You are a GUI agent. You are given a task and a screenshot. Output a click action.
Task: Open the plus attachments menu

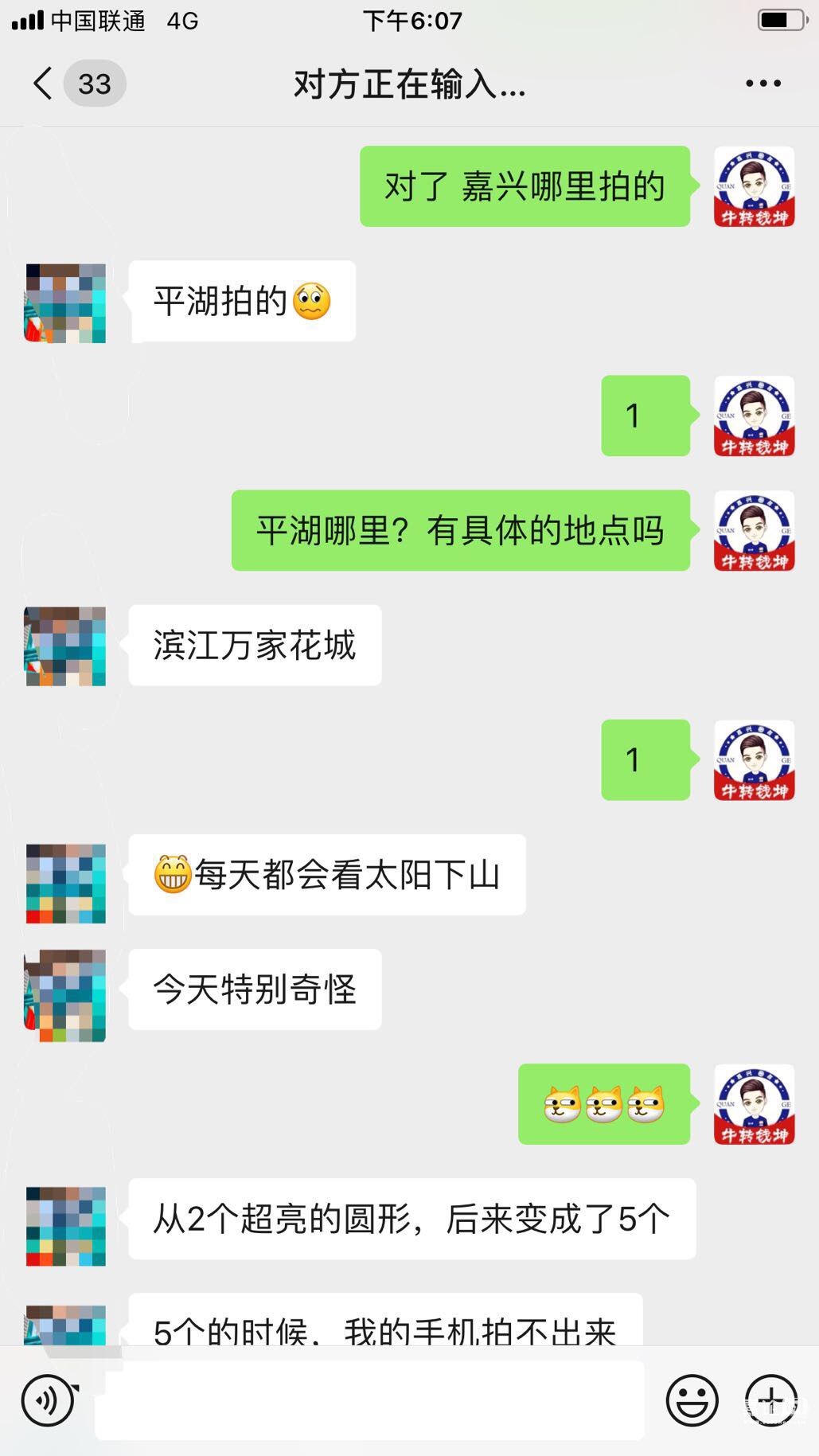click(770, 1400)
